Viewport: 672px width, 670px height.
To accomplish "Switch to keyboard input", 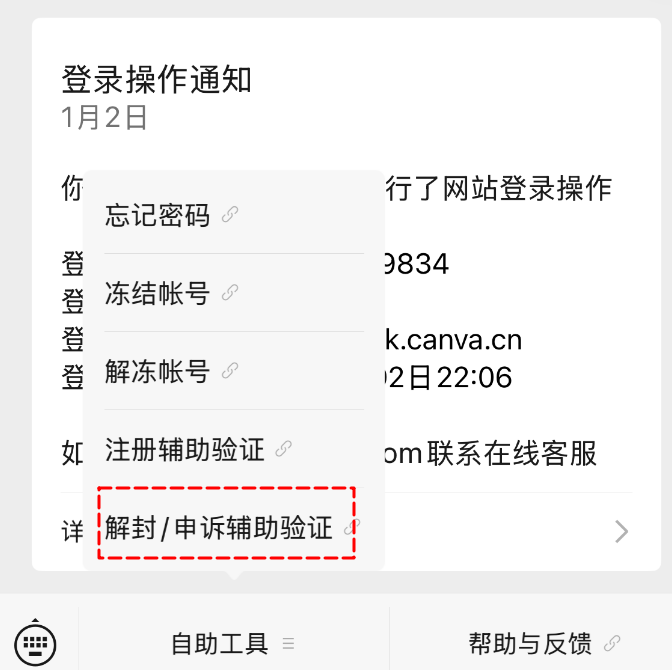I will coord(35,642).
